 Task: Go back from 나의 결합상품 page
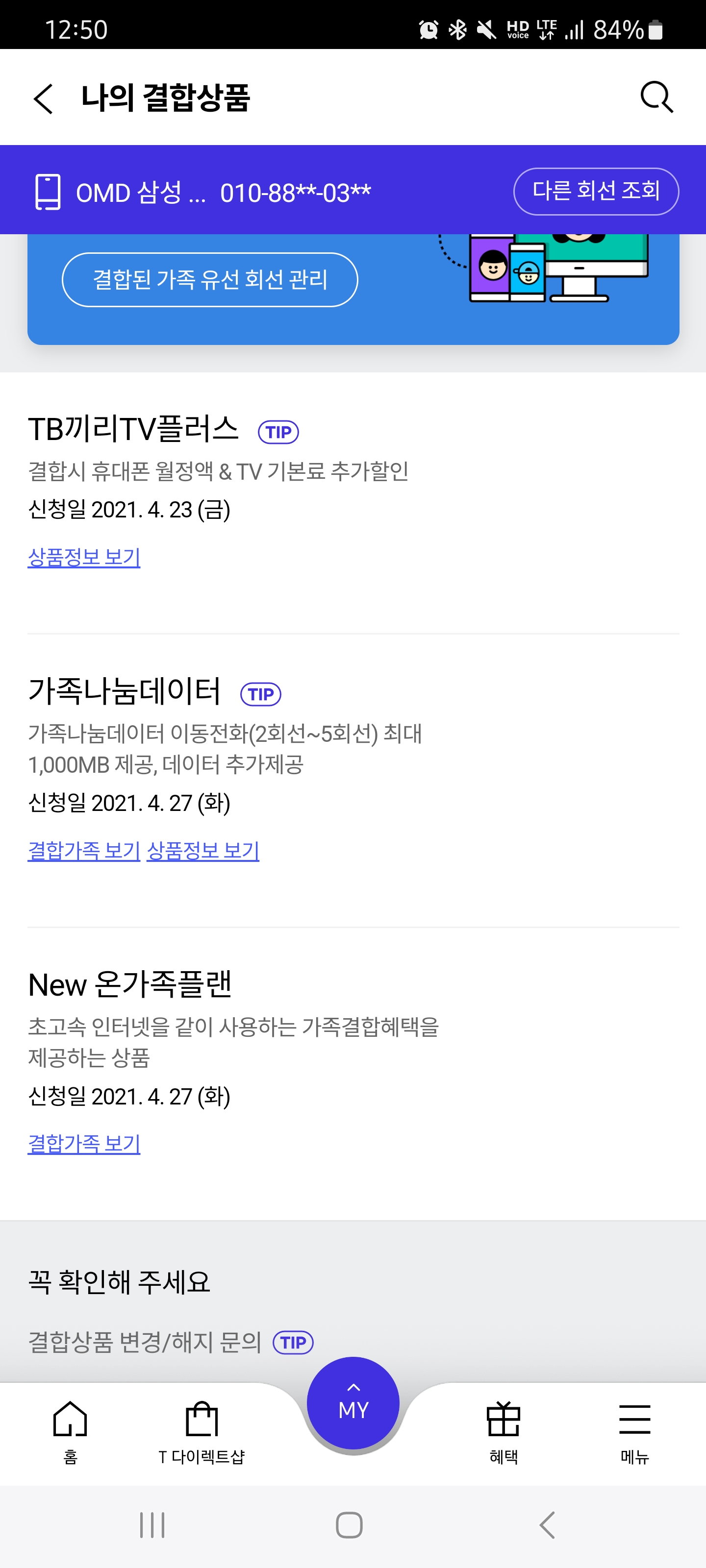[43, 98]
